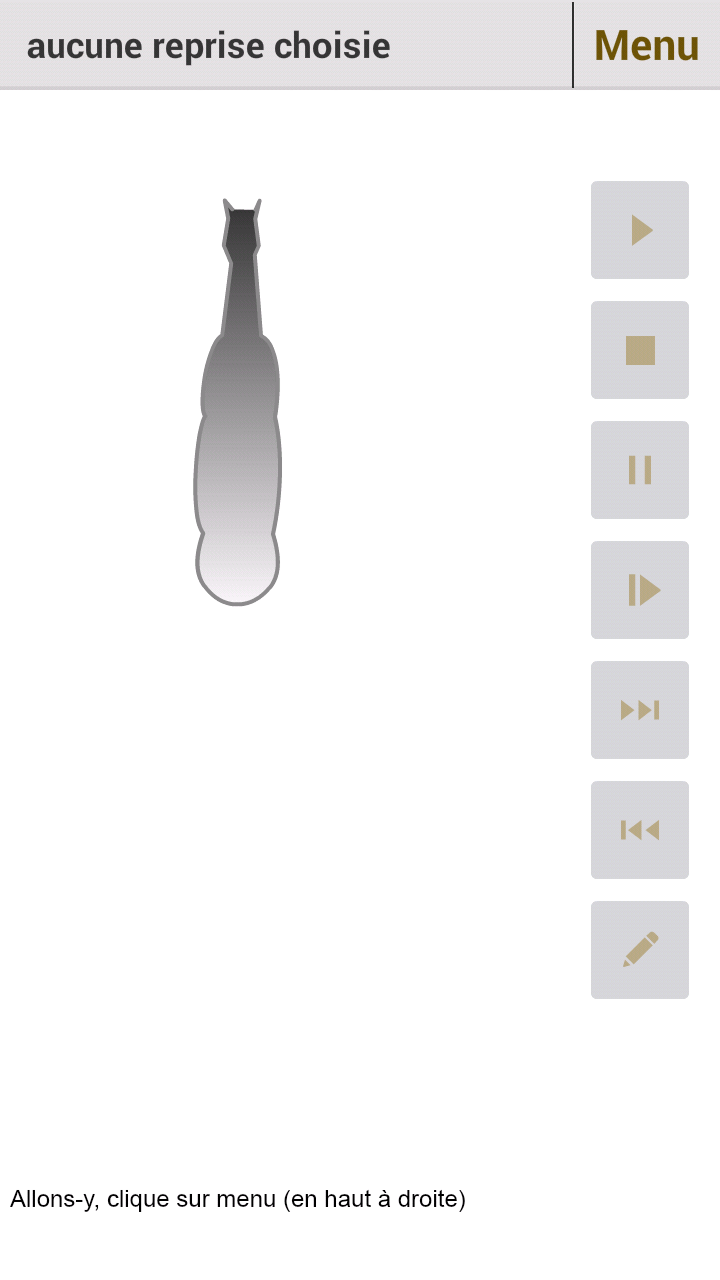Screen dimensions: 720x1280
Task: Open the Menu at top right
Action: click(x=646, y=46)
